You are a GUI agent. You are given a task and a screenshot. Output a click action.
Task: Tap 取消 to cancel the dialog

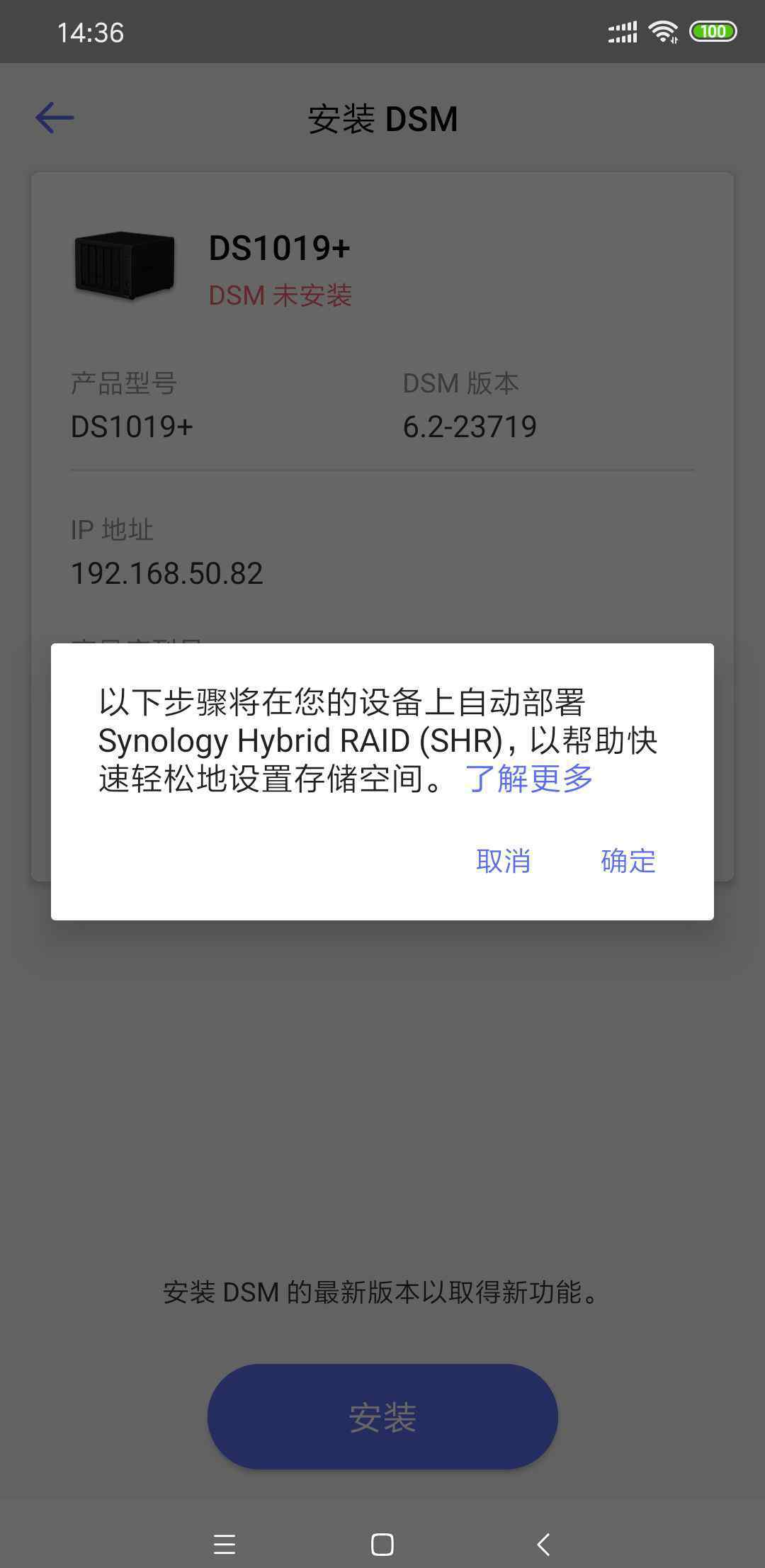click(x=504, y=861)
